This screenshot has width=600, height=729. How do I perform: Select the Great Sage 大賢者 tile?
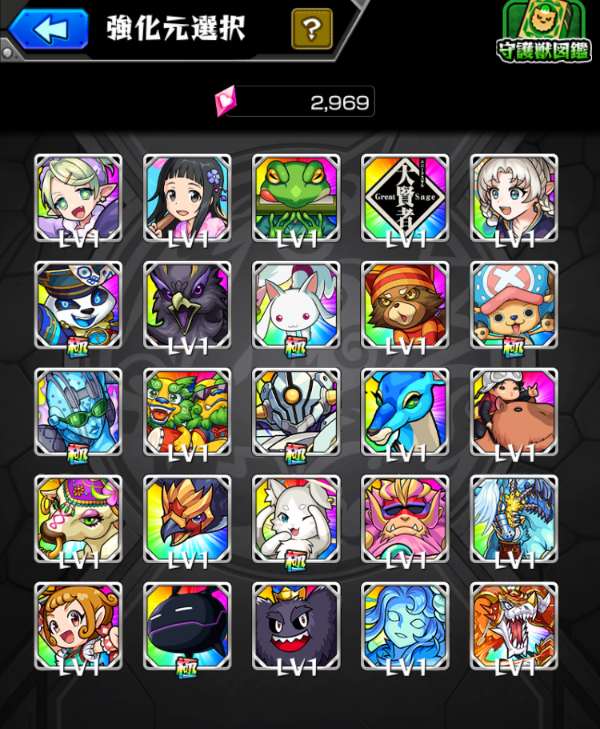click(404, 197)
